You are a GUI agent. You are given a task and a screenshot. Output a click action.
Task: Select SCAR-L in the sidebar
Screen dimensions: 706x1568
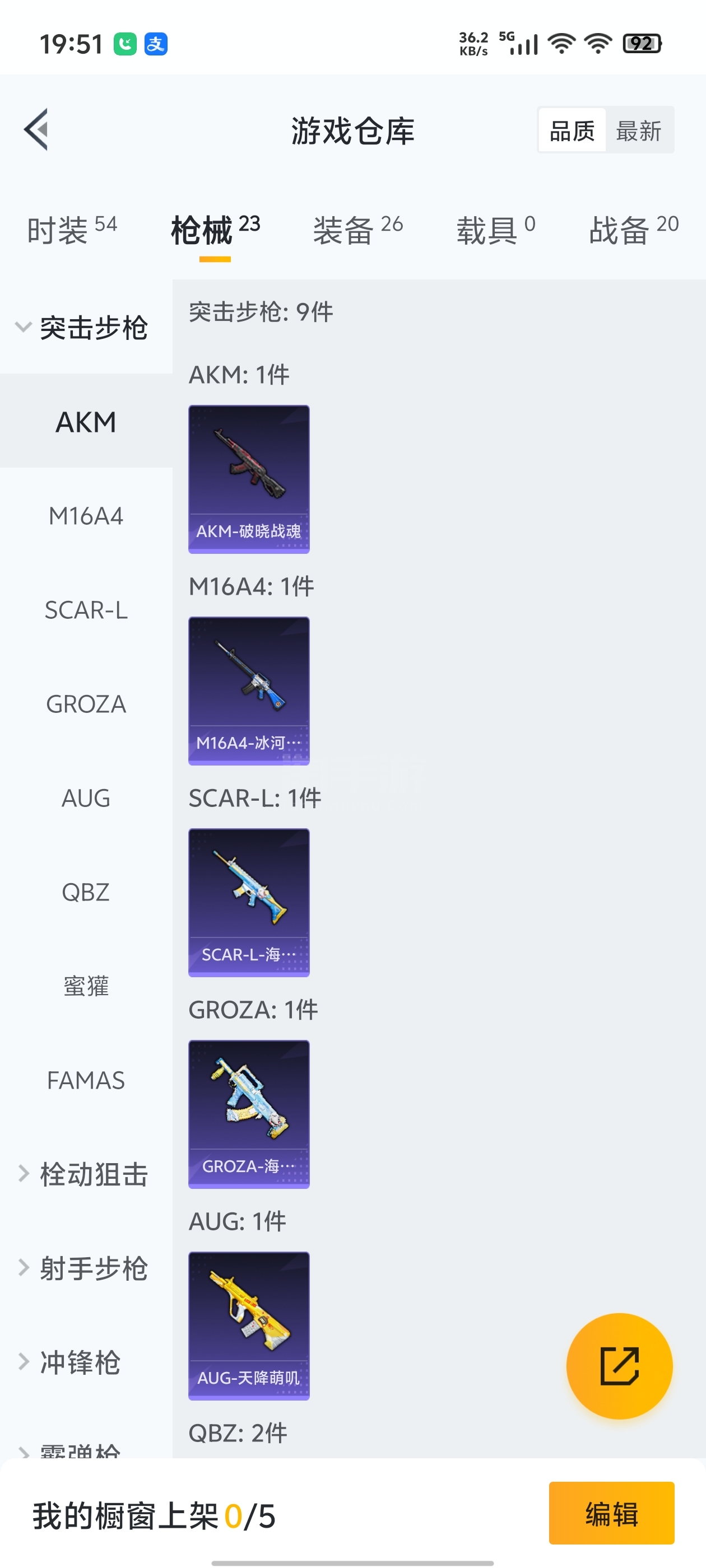tap(86, 610)
